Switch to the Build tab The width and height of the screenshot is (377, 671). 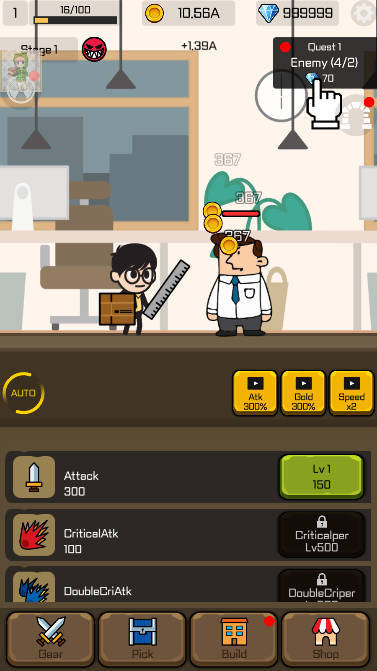(234, 638)
